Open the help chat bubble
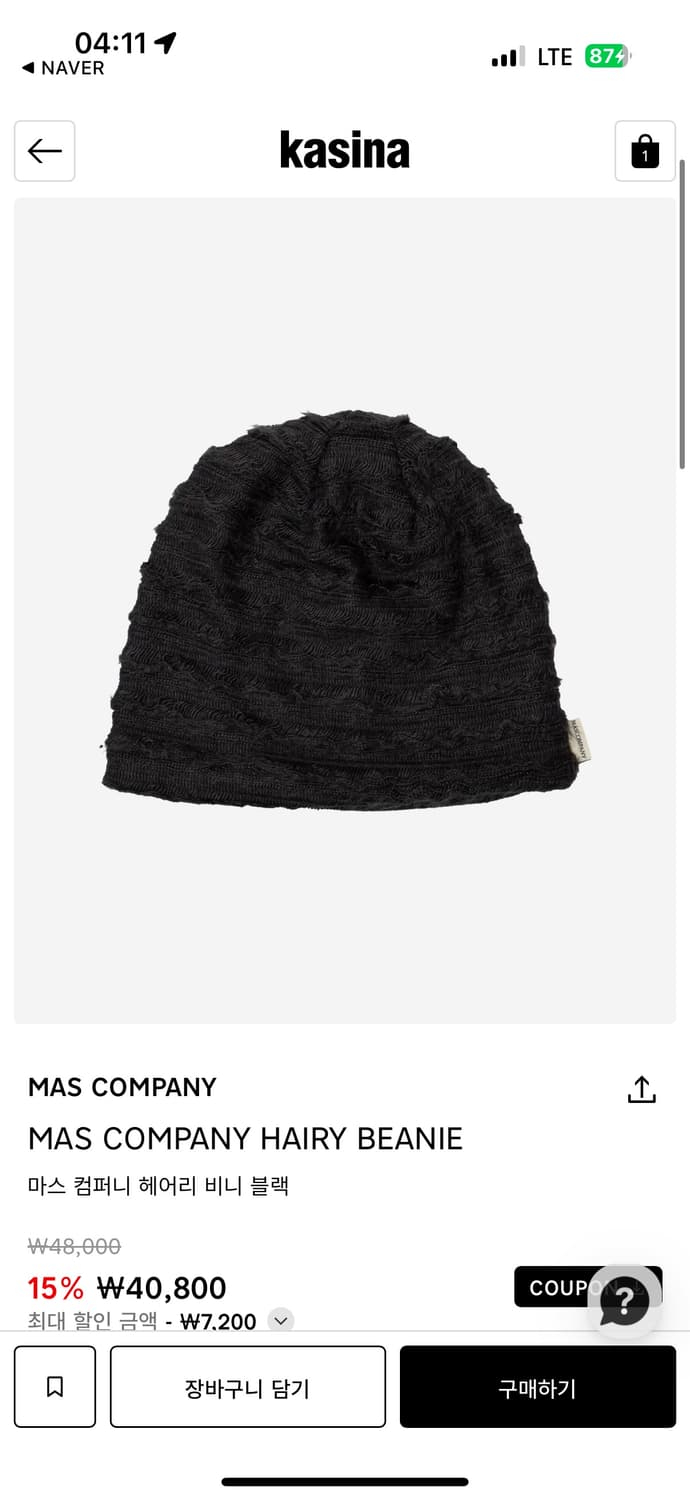690x1500 pixels. pos(626,1302)
